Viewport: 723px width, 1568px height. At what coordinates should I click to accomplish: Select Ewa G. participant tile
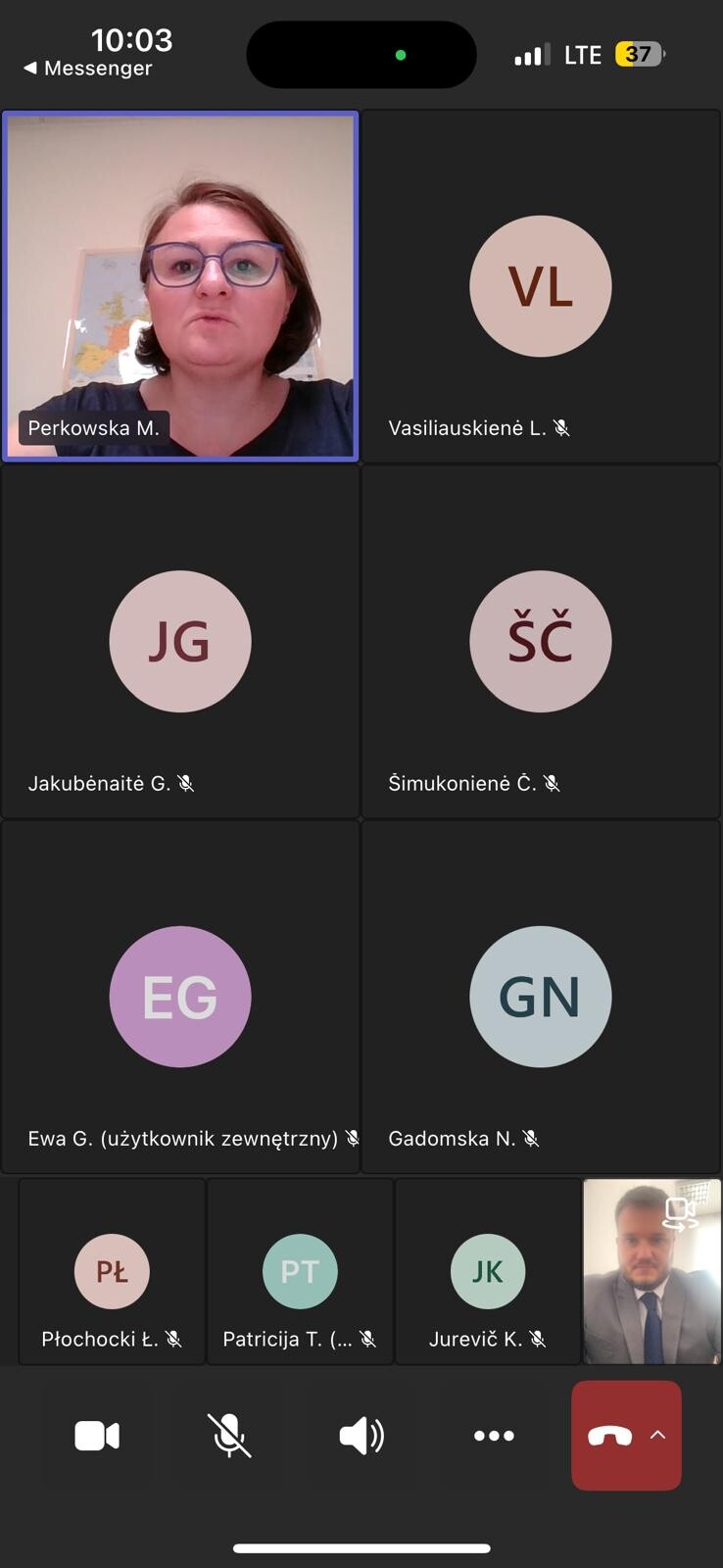tap(180, 997)
